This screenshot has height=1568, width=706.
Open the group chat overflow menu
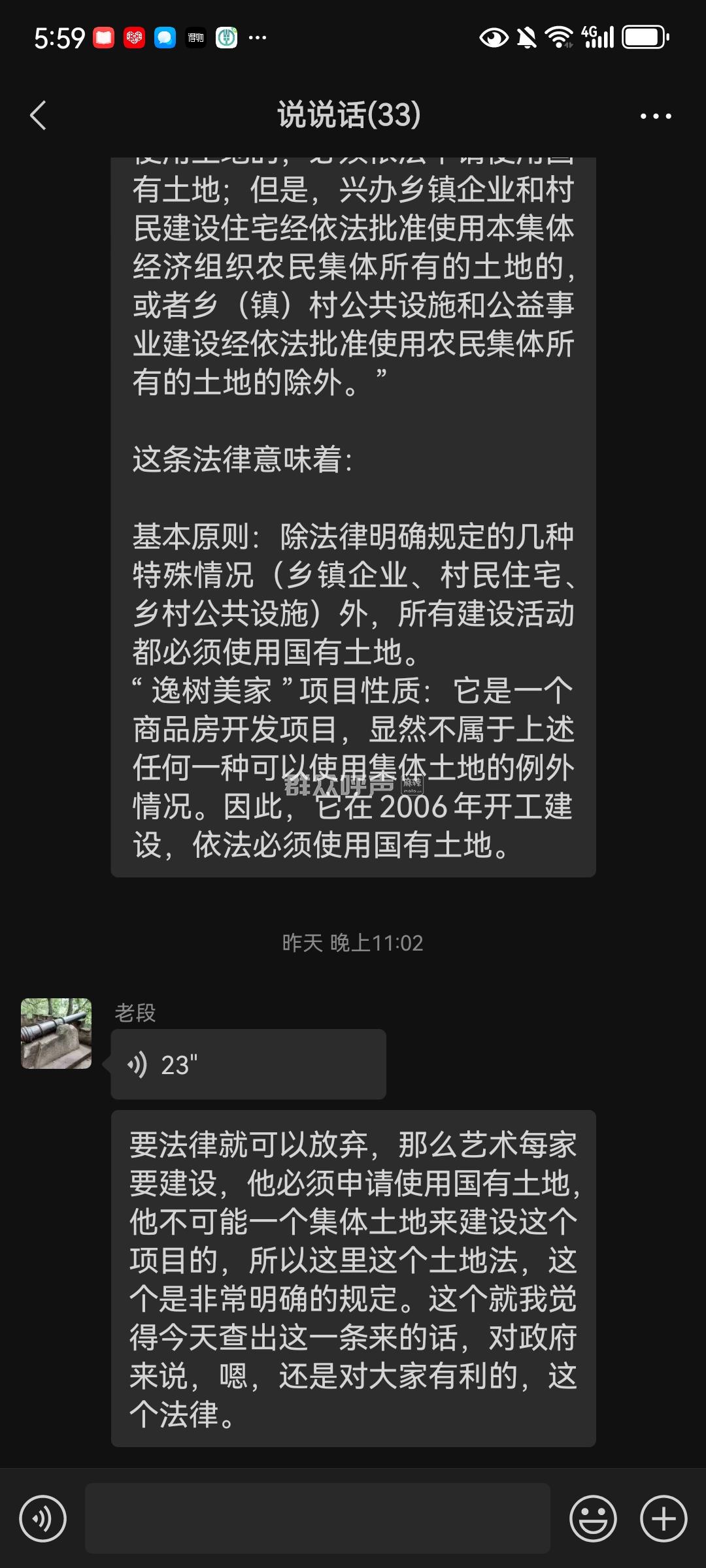[x=656, y=116]
